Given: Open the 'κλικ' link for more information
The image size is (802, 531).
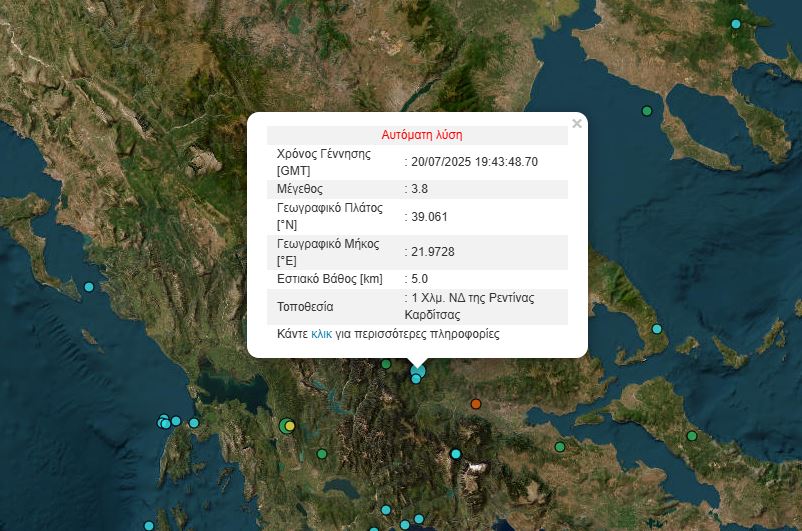Looking at the screenshot, I should pos(321,334).
